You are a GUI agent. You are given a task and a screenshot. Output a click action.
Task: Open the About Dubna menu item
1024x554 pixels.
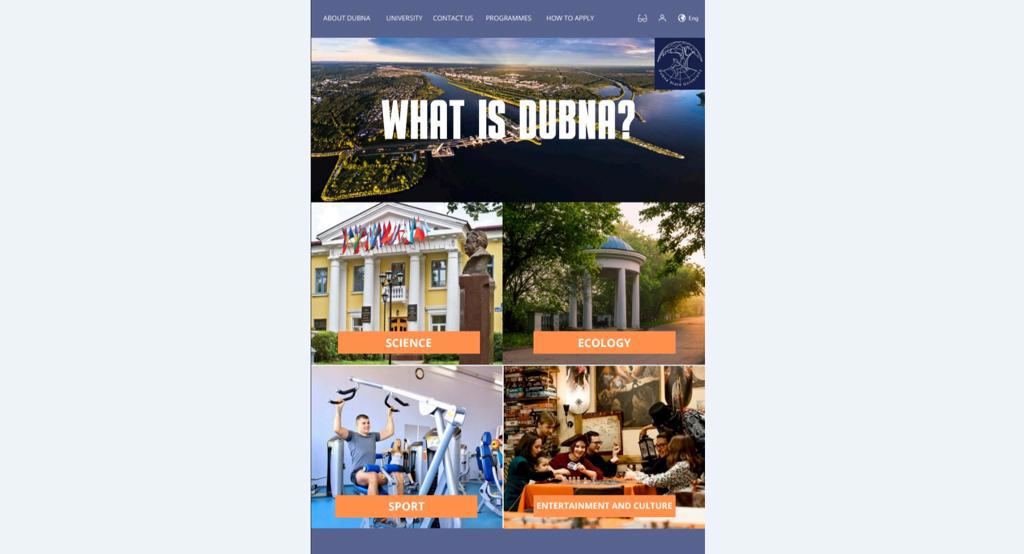pyautogui.click(x=346, y=18)
